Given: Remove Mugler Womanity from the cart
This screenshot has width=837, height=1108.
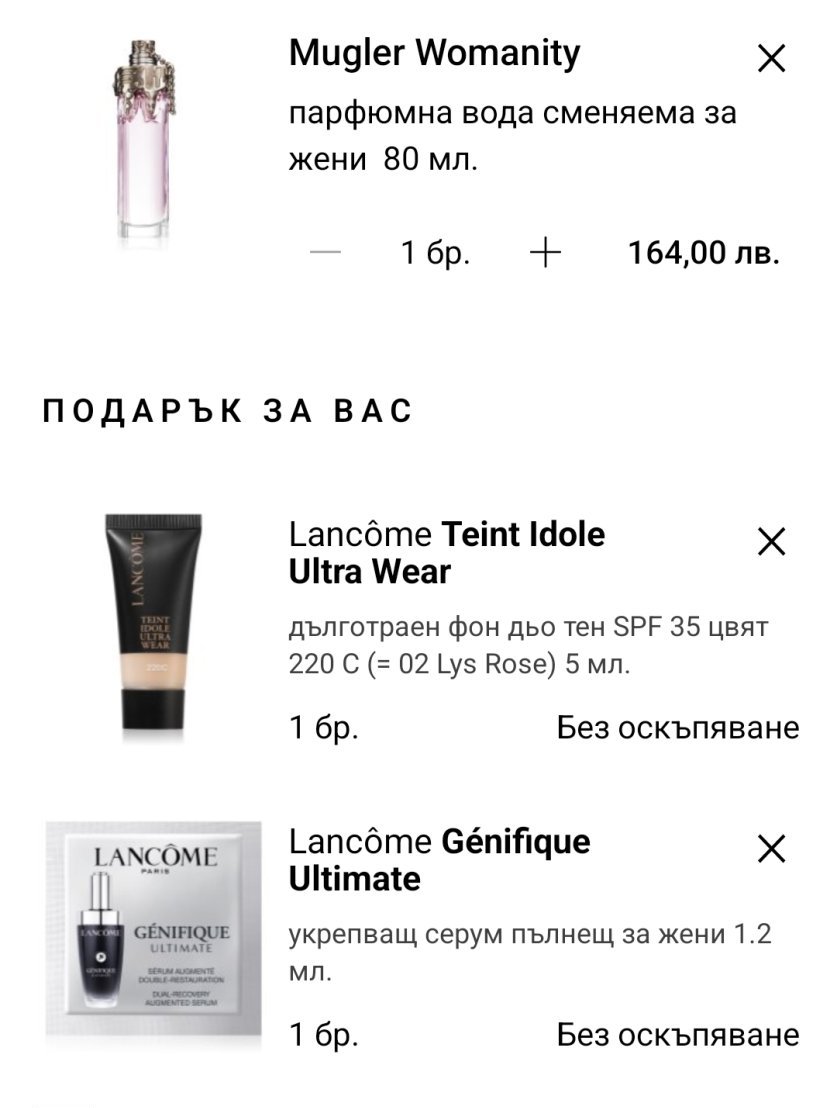Looking at the screenshot, I should 771,60.
